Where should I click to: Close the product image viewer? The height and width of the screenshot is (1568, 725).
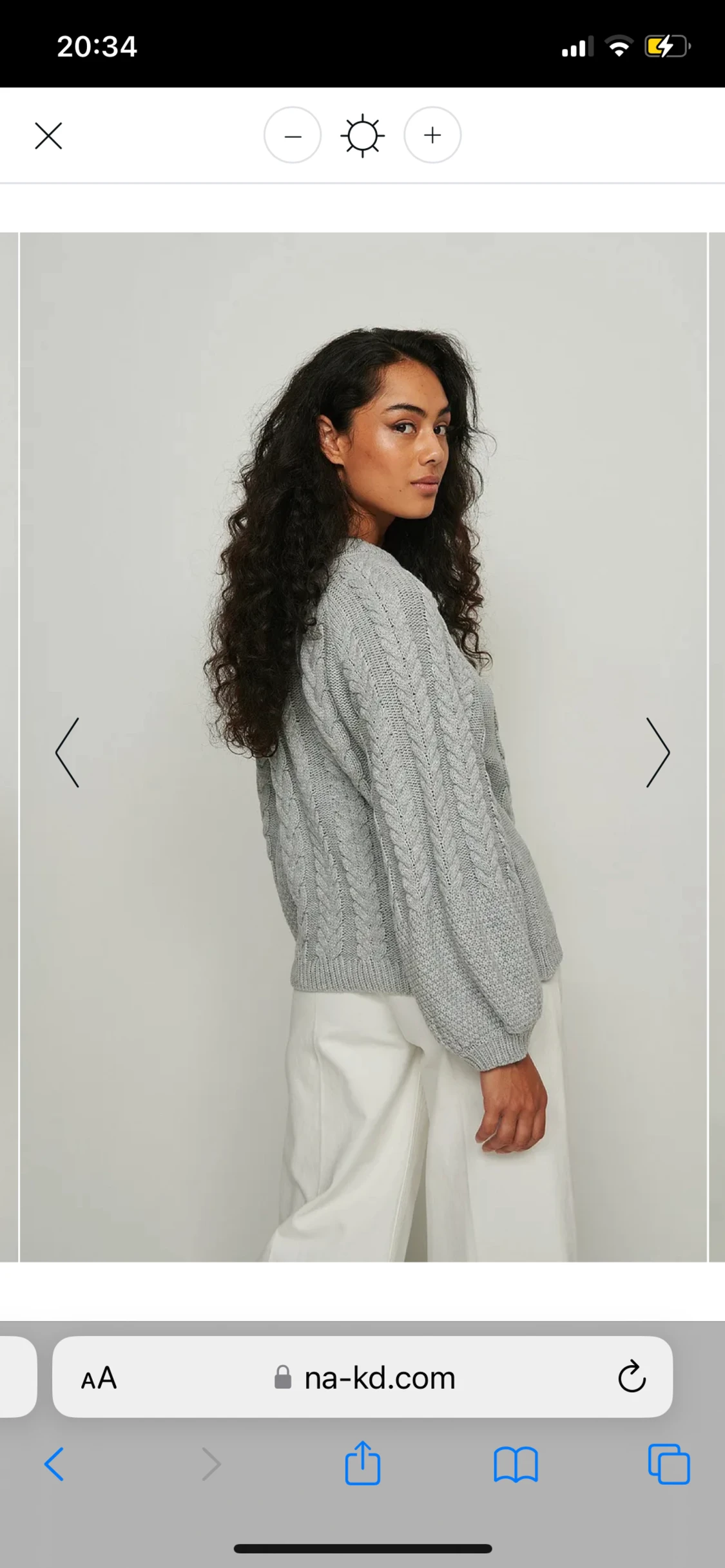pyautogui.click(x=48, y=136)
